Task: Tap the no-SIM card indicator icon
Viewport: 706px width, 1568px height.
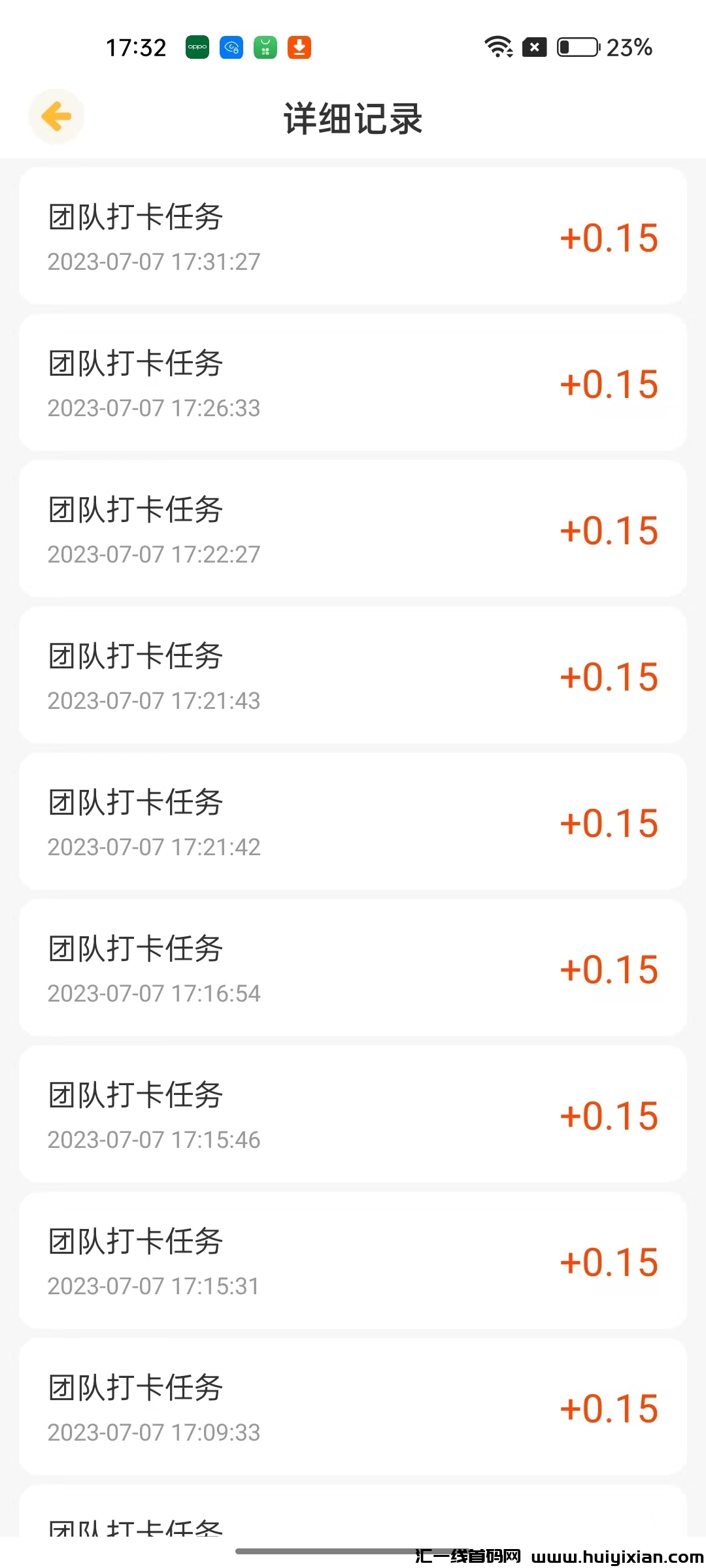Action: point(535,46)
